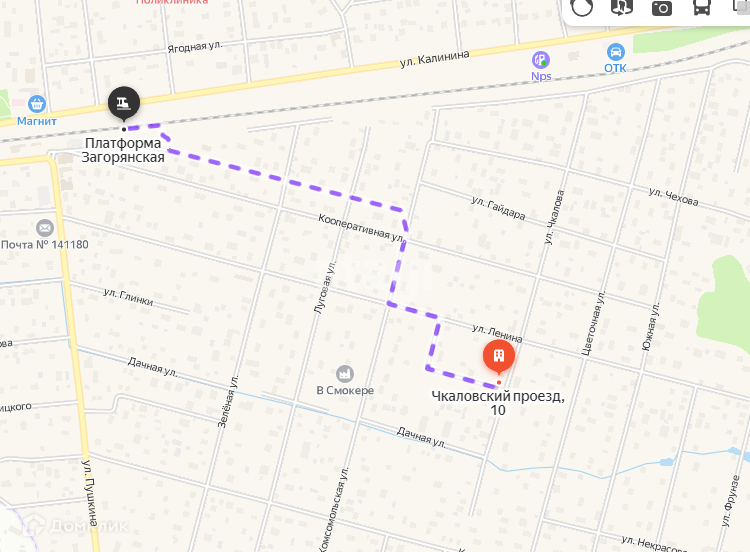Viewport: 750px width, 552px height.
Task: Tap the traffic circle icon in toolbar
Action: (582, 8)
